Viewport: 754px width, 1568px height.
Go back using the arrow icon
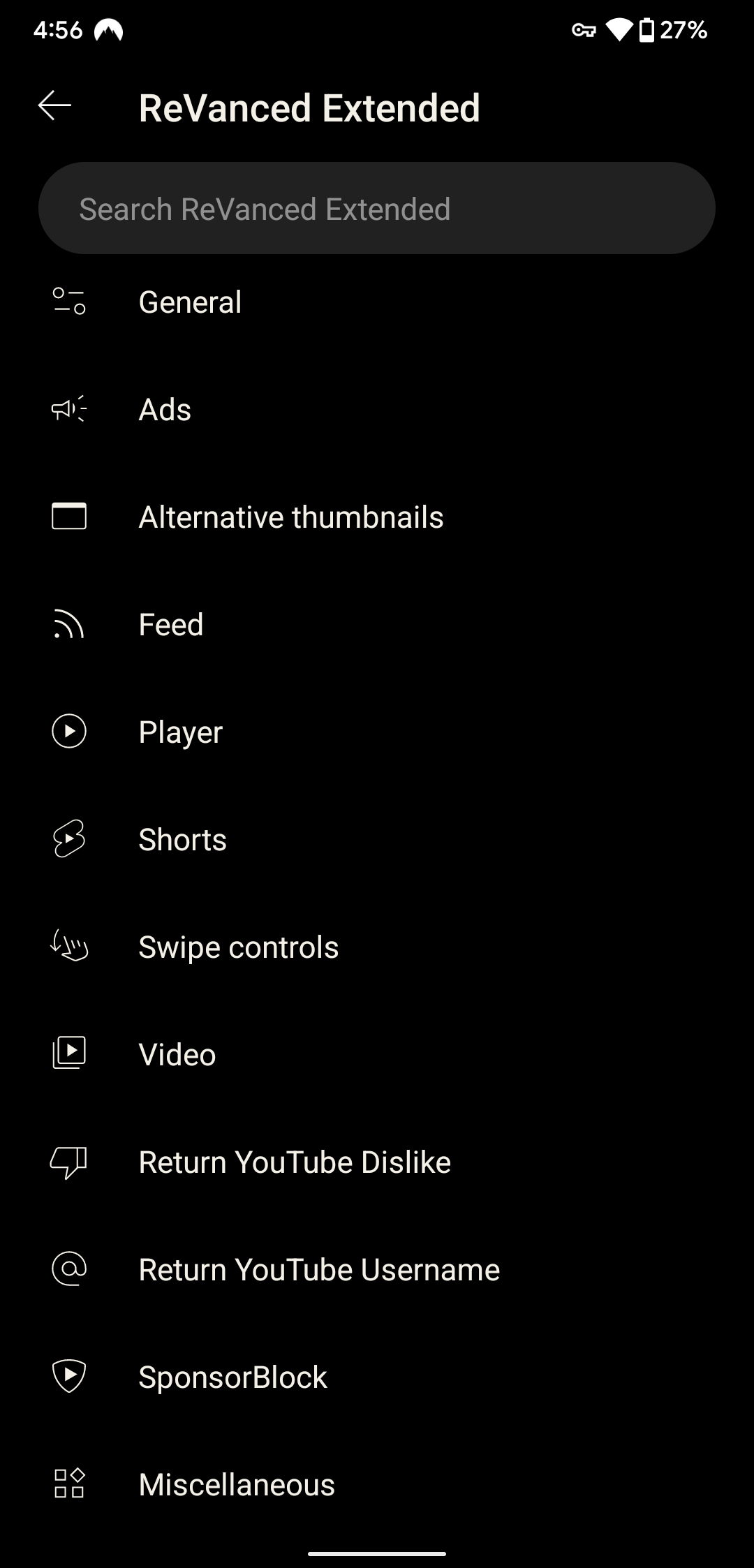[54, 106]
